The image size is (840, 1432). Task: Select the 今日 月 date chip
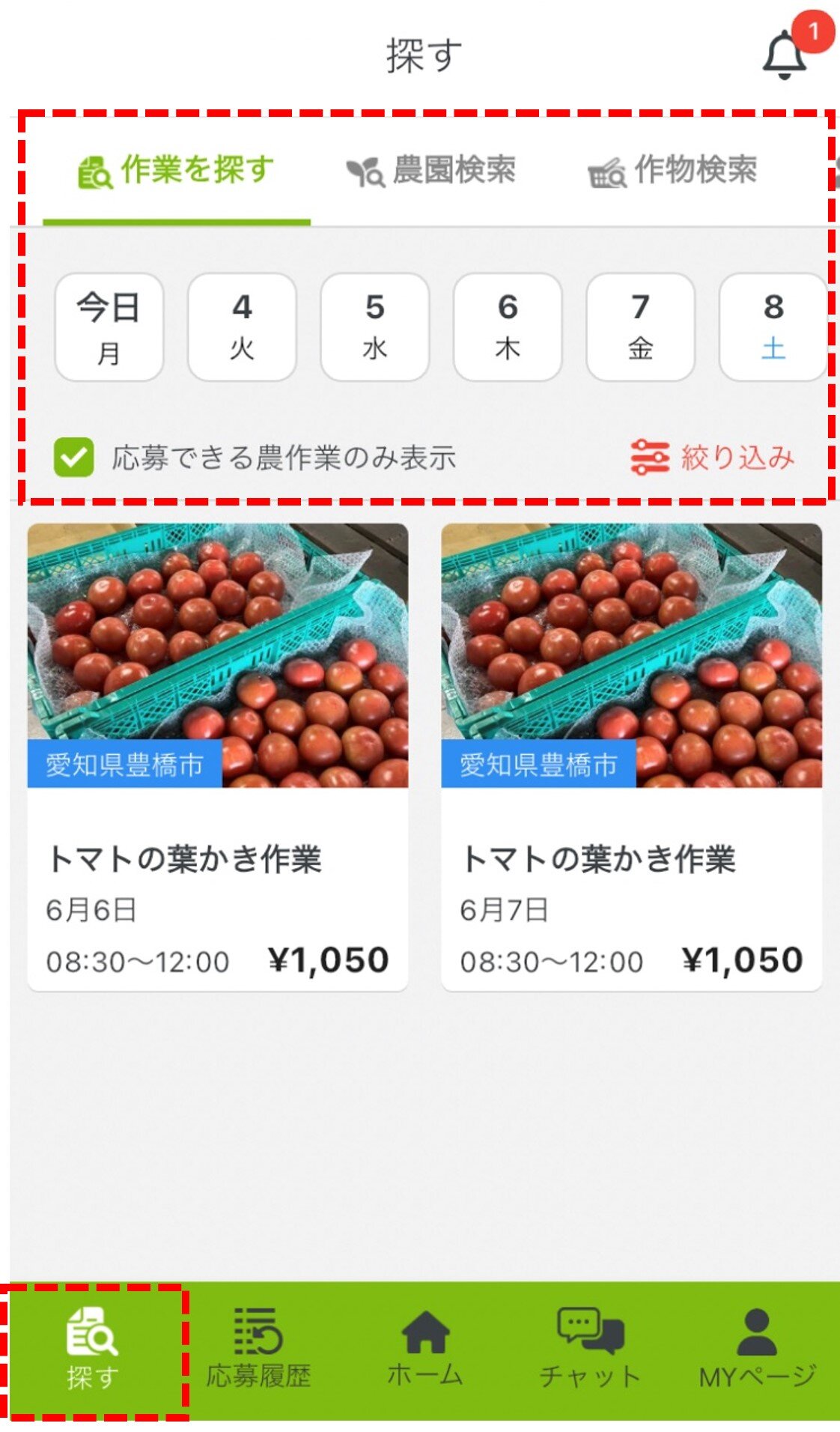(x=109, y=327)
